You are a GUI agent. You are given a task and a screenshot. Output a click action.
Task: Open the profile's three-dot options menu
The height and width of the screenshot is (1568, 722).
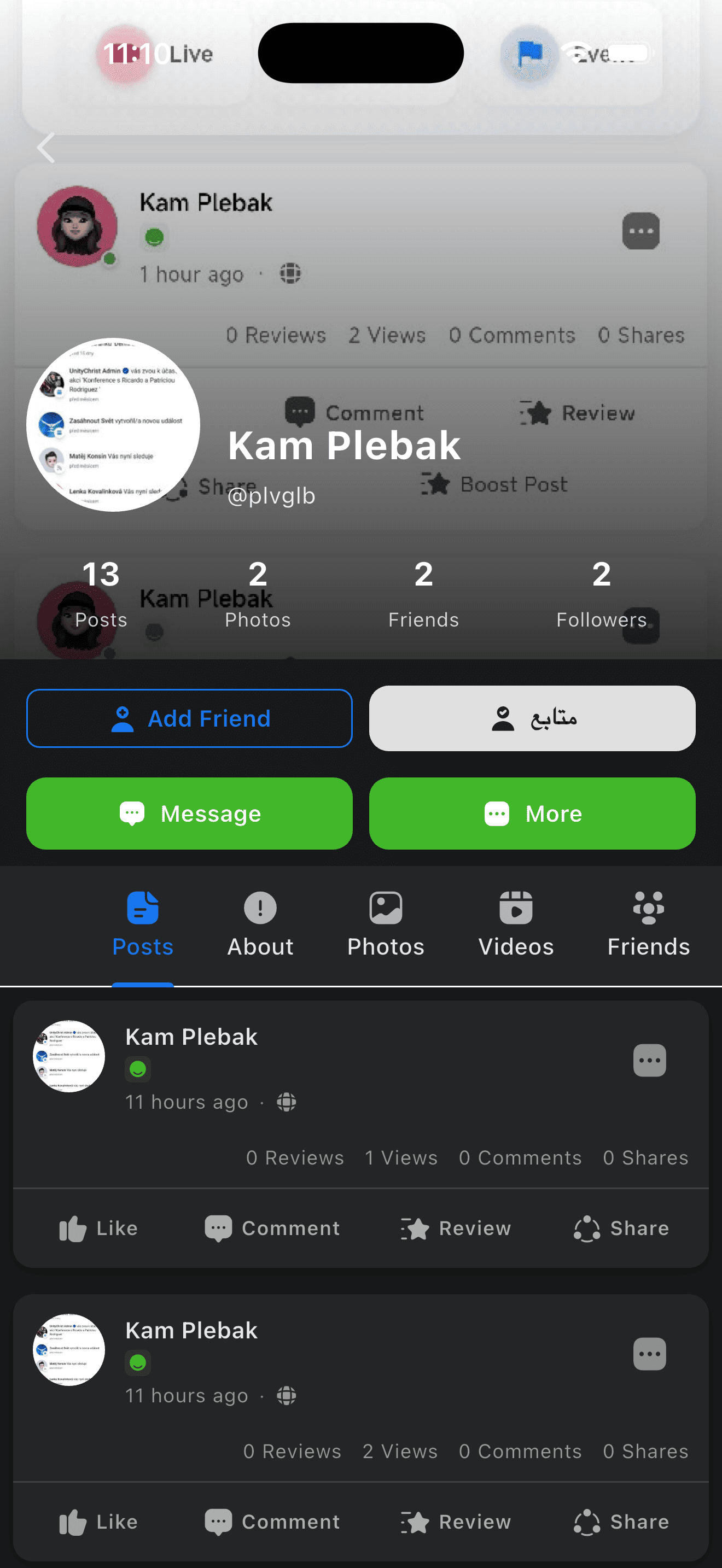tap(642, 230)
